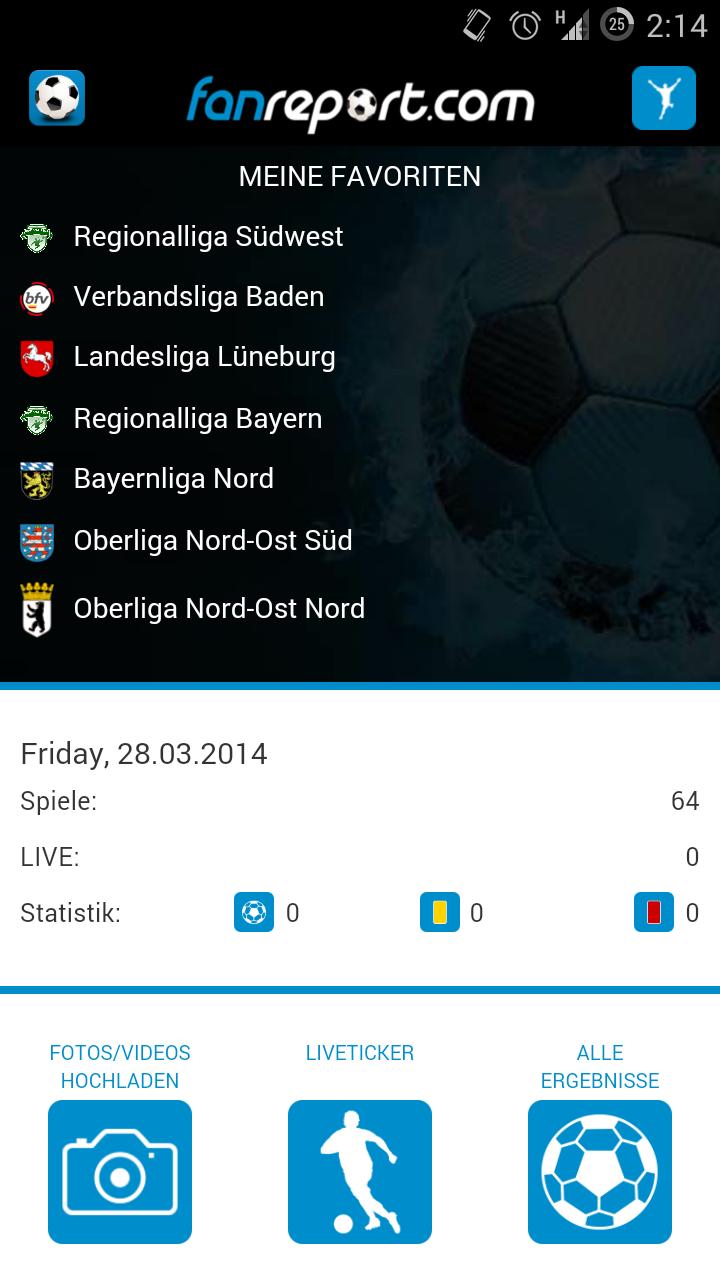Open the player profile icon in the header
This screenshot has width=720, height=1280.
[663, 98]
